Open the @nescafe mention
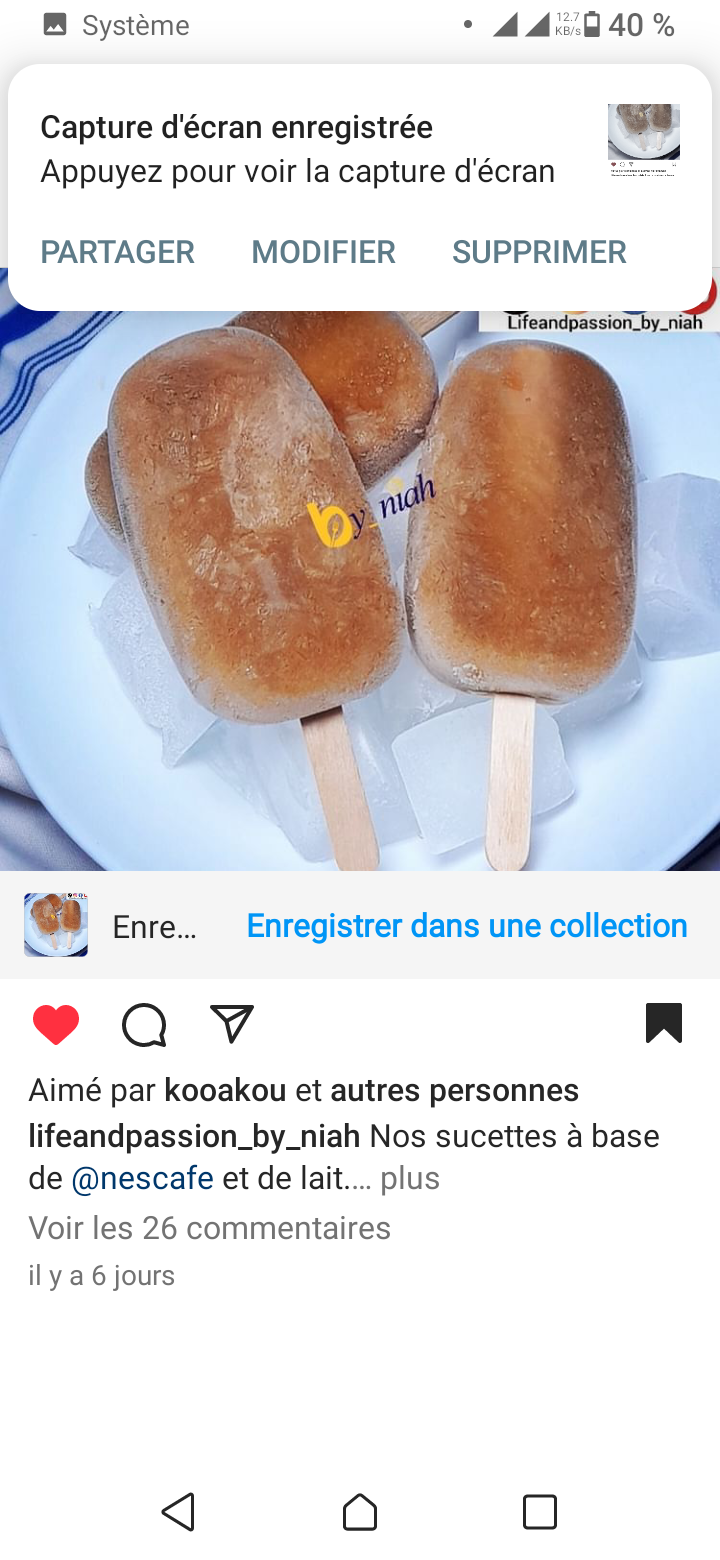This screenshot has height=1560, width=720. (142, 1178)
